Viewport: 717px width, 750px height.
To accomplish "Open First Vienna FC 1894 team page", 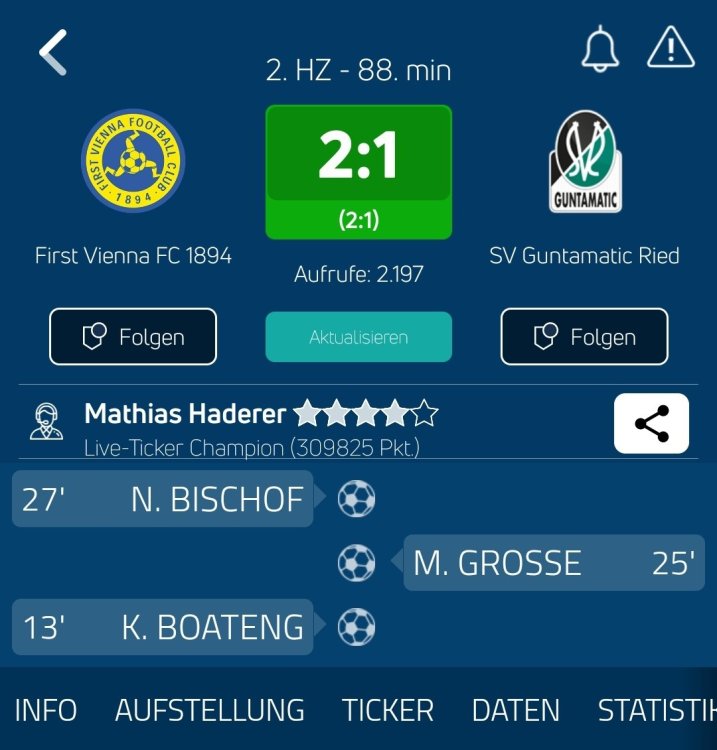I will point(133,161).
